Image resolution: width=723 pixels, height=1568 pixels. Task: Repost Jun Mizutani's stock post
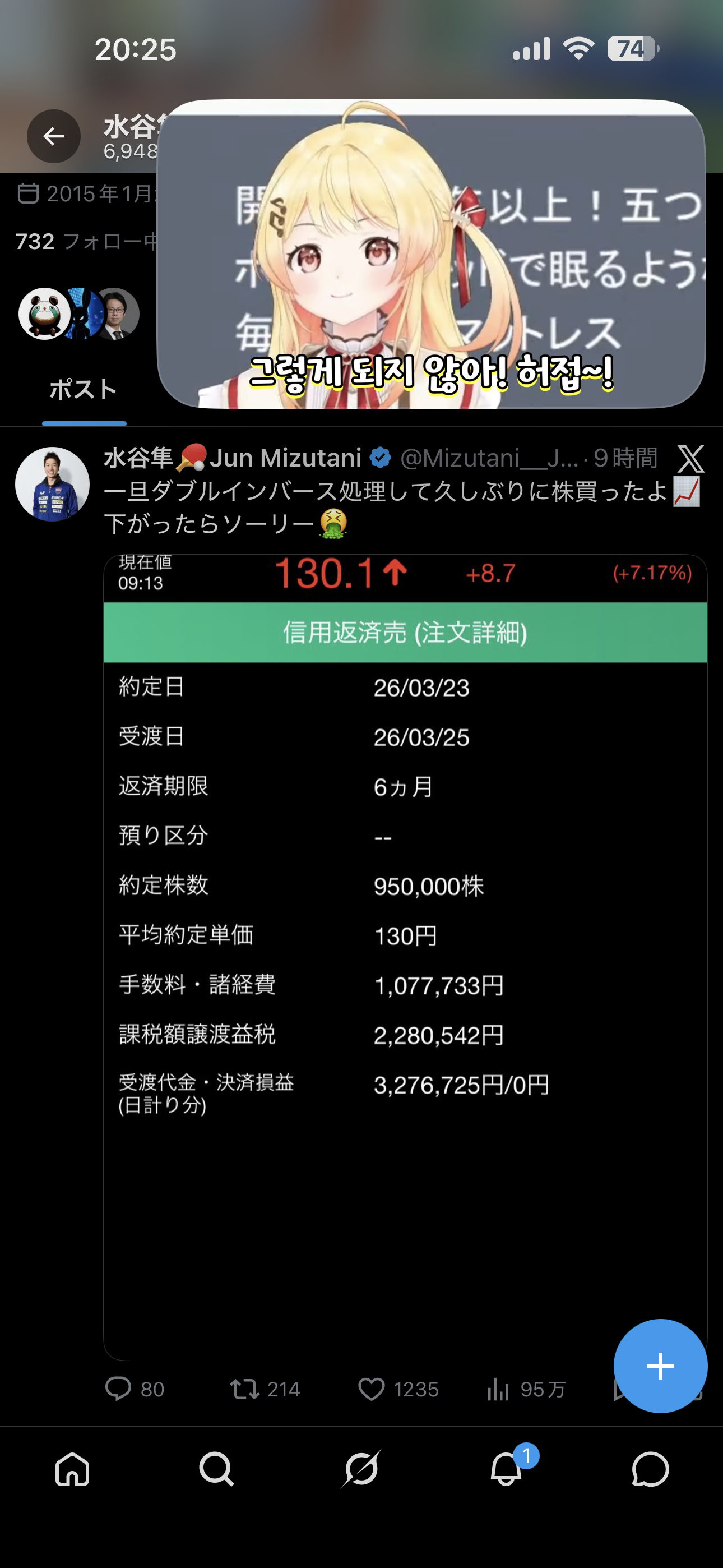tap(265, 1389)
